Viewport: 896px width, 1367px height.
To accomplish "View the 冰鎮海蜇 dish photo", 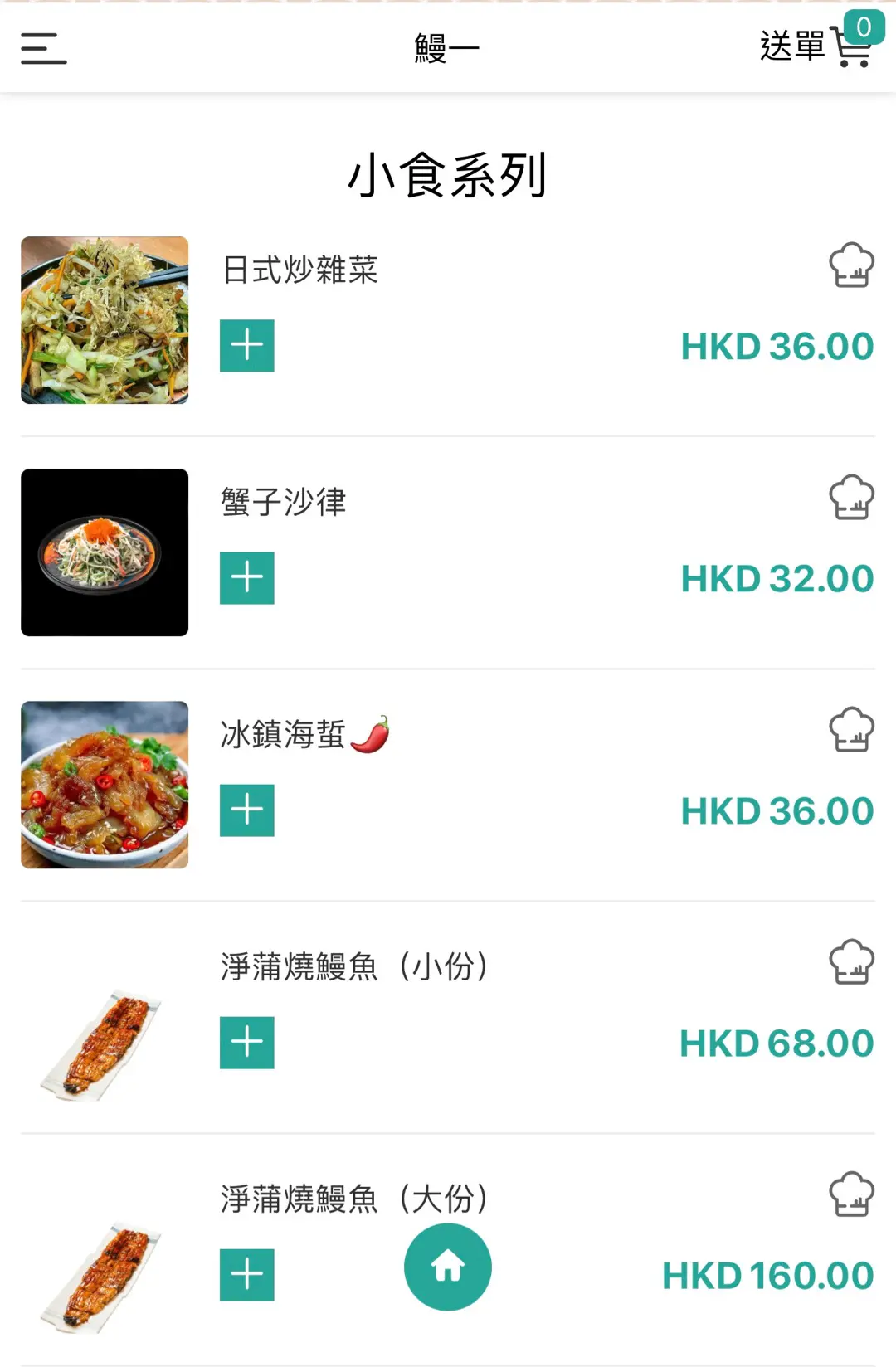I will (x=105, y=785).
